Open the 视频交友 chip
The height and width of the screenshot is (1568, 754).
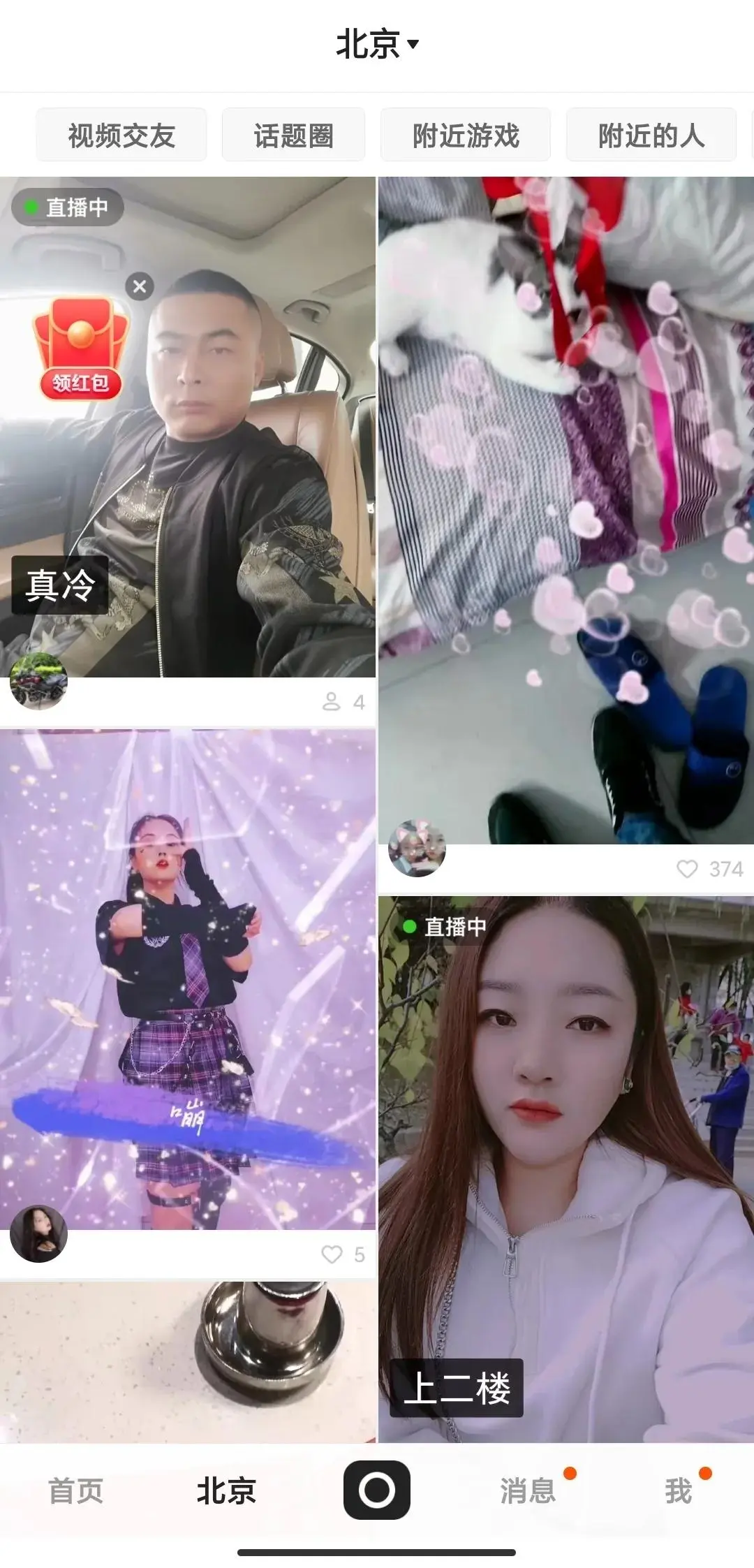121,135
